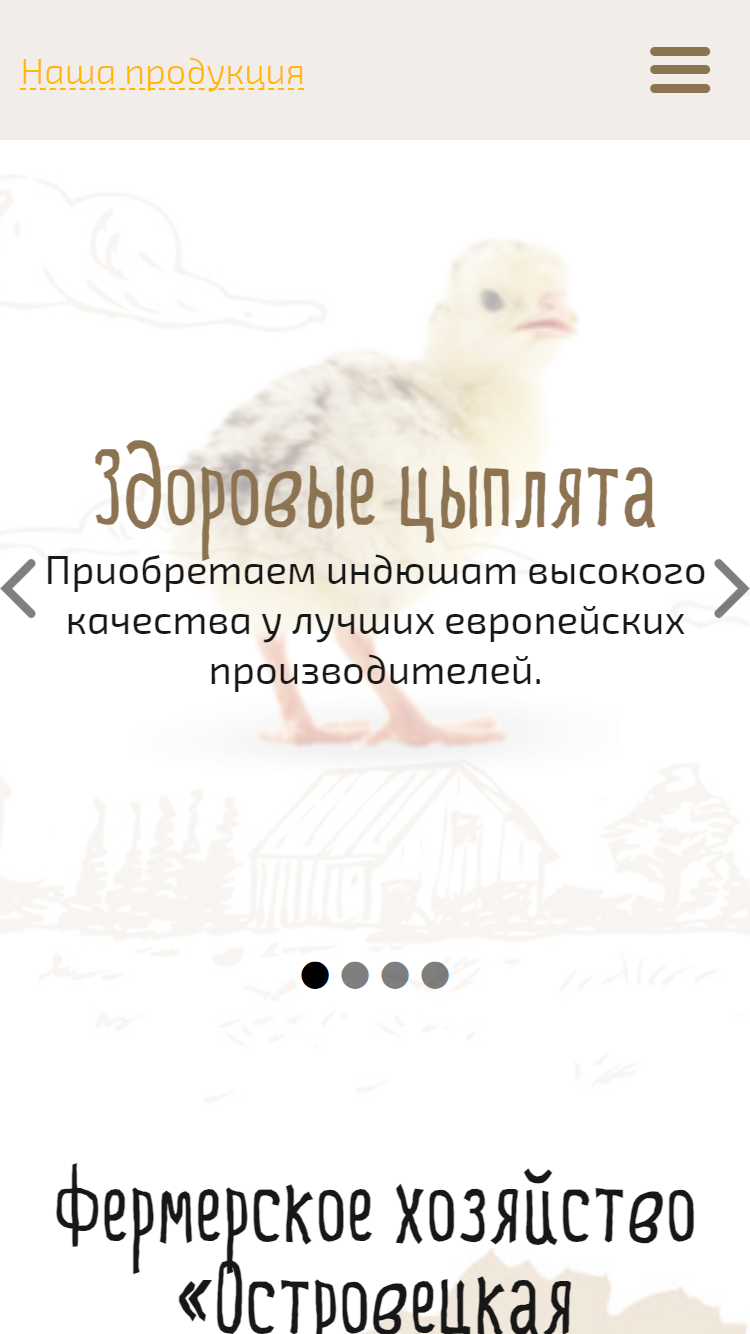Go to the previous carousel slide
Screen dimensions: 750x1334
coord(19,589)
